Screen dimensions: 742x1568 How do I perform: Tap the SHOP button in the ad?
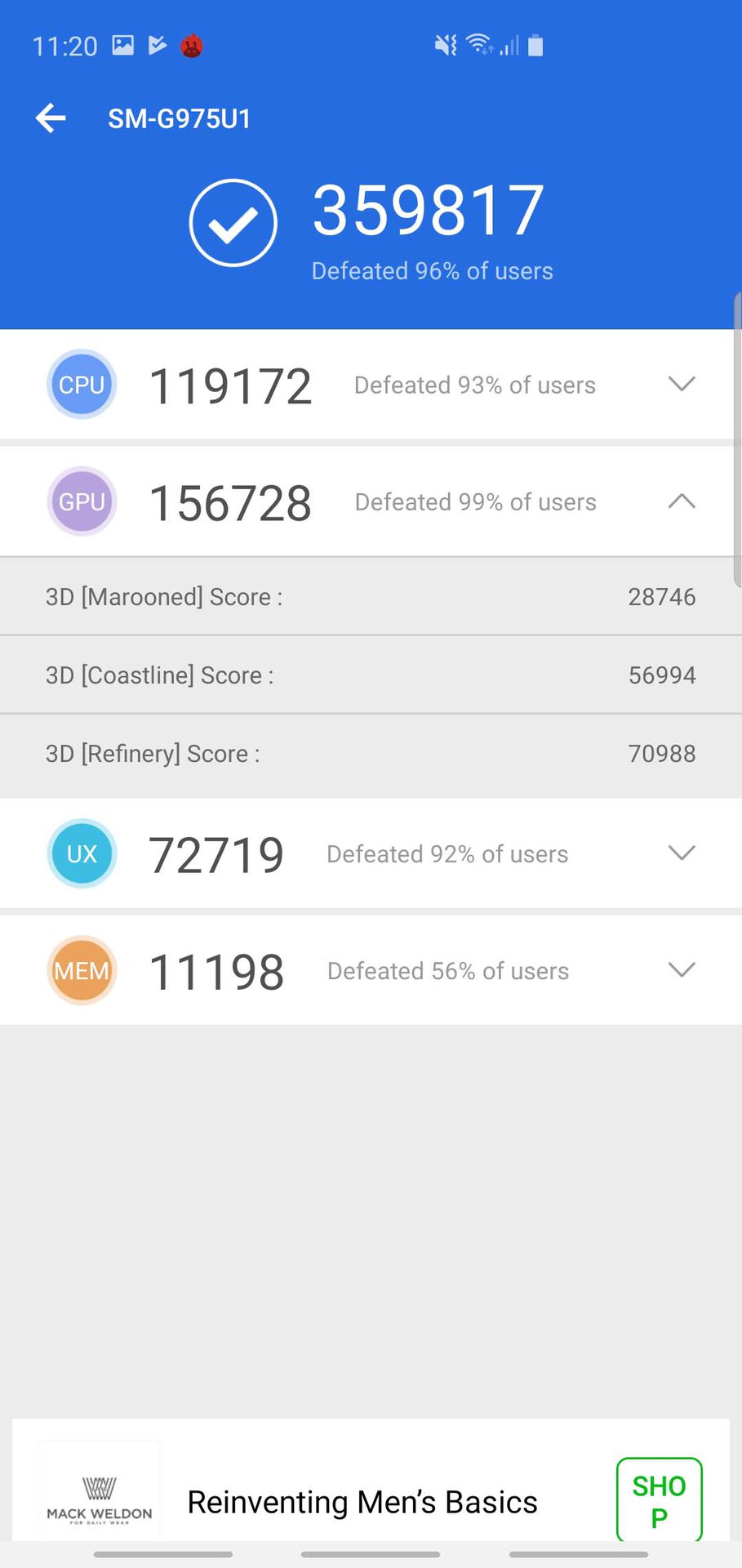coord(659,1500)
